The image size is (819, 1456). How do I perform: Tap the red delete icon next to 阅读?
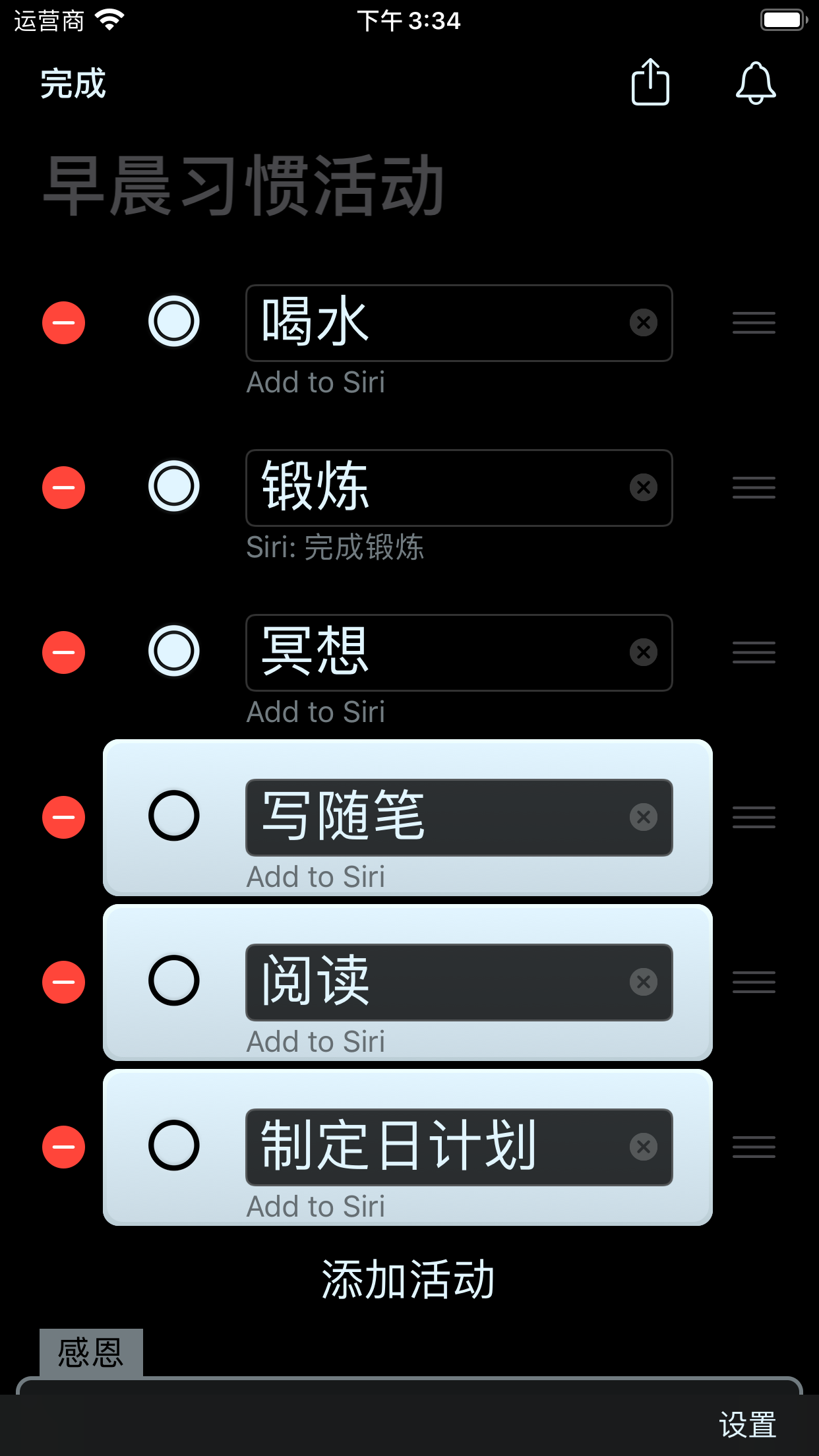pos(63,982)
